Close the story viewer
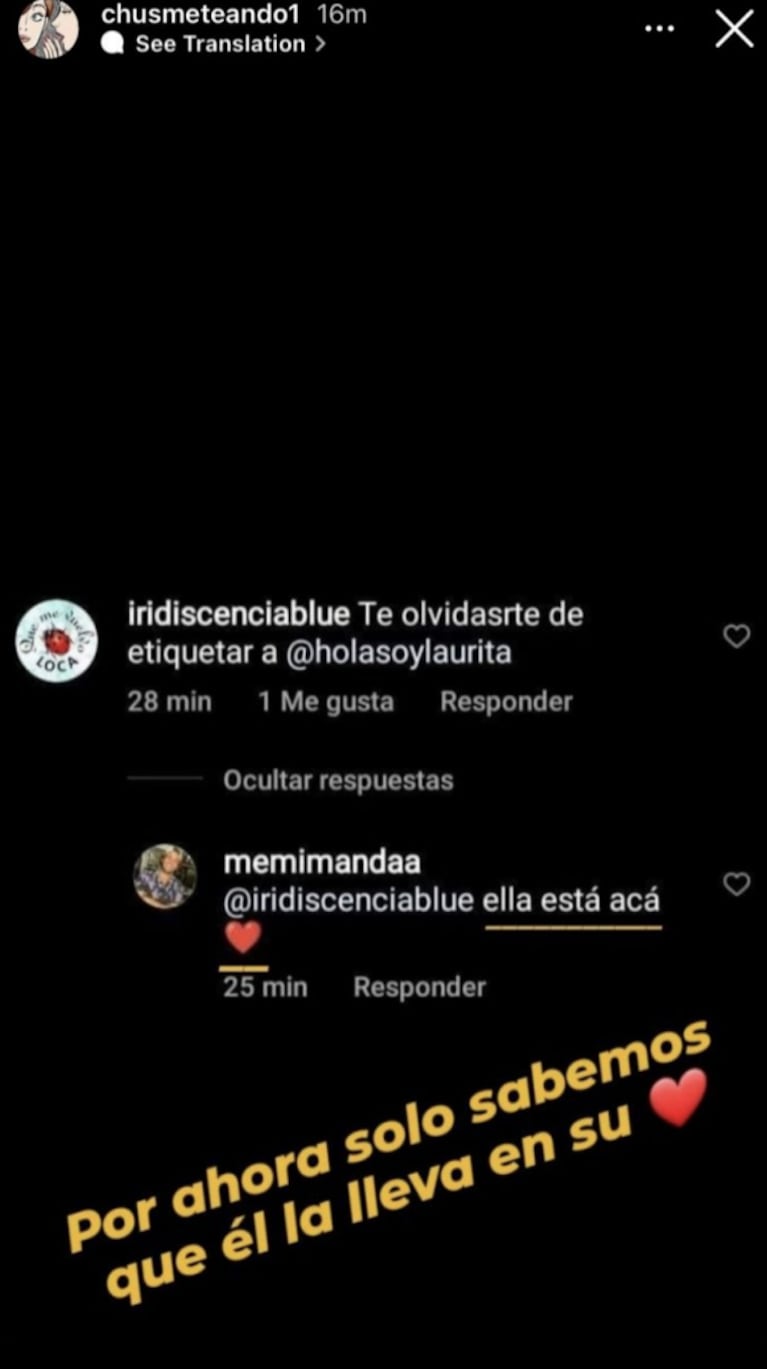This screenshot has width=767, height=1369. 735,29
